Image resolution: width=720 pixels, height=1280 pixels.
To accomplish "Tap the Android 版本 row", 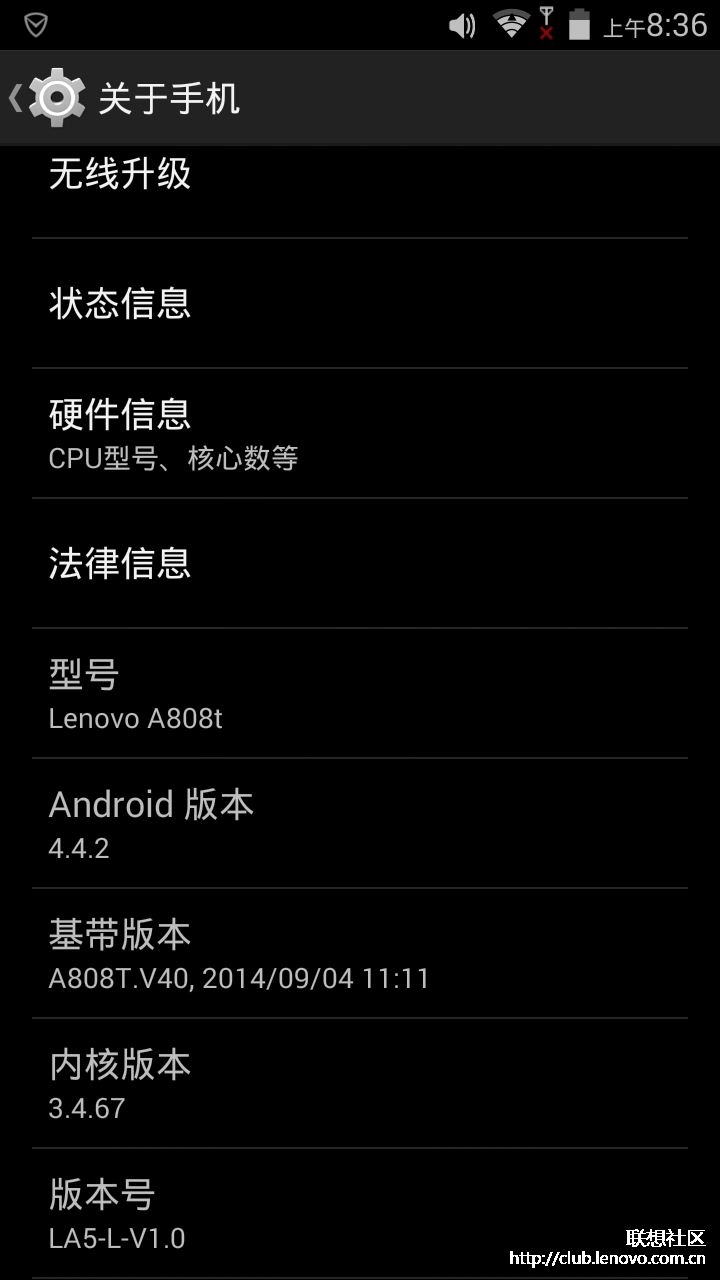I will pyautogui.click(x=360, y=823).
